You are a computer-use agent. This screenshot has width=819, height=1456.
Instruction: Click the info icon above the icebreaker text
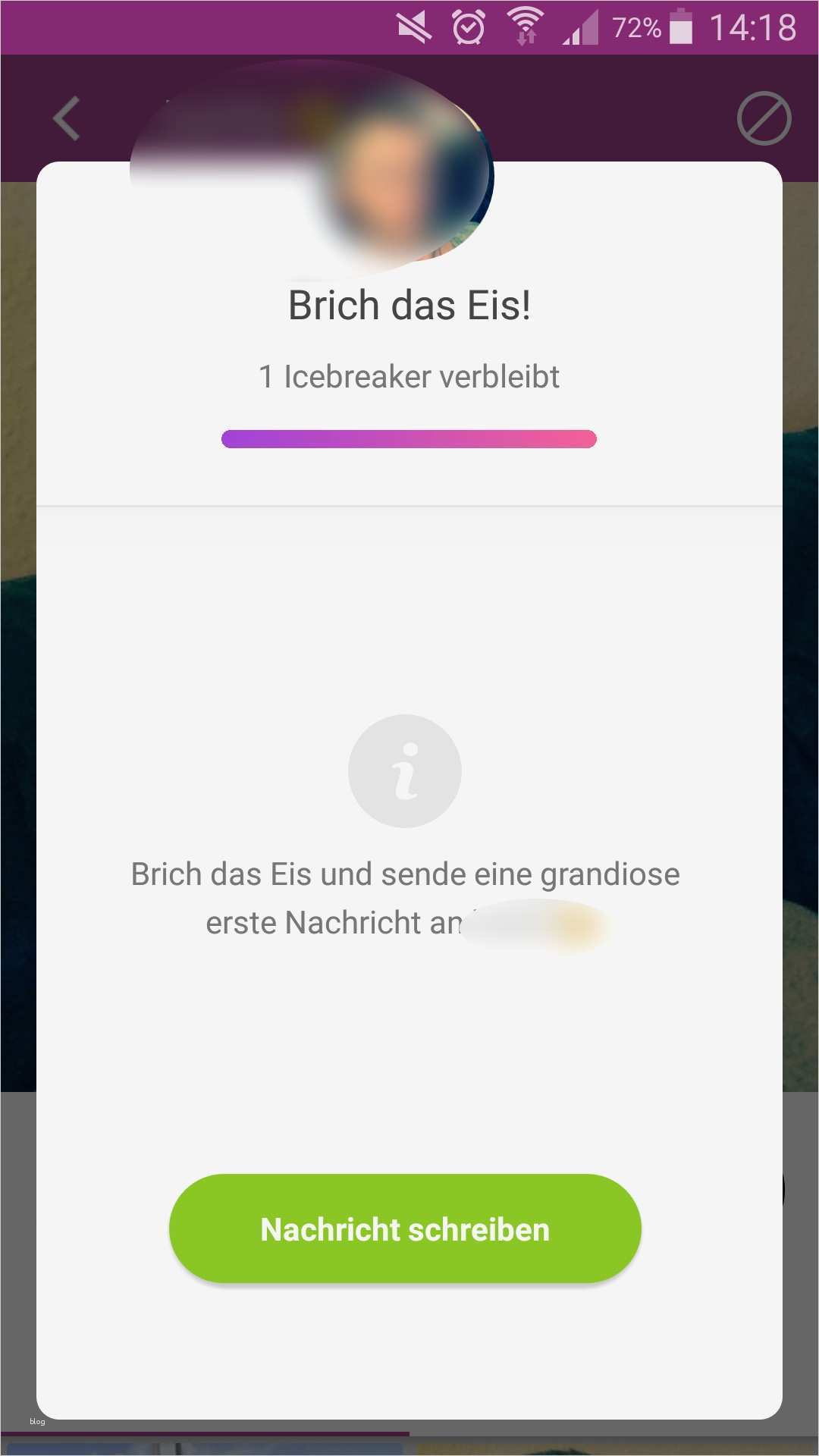click(x=405, y=770)
